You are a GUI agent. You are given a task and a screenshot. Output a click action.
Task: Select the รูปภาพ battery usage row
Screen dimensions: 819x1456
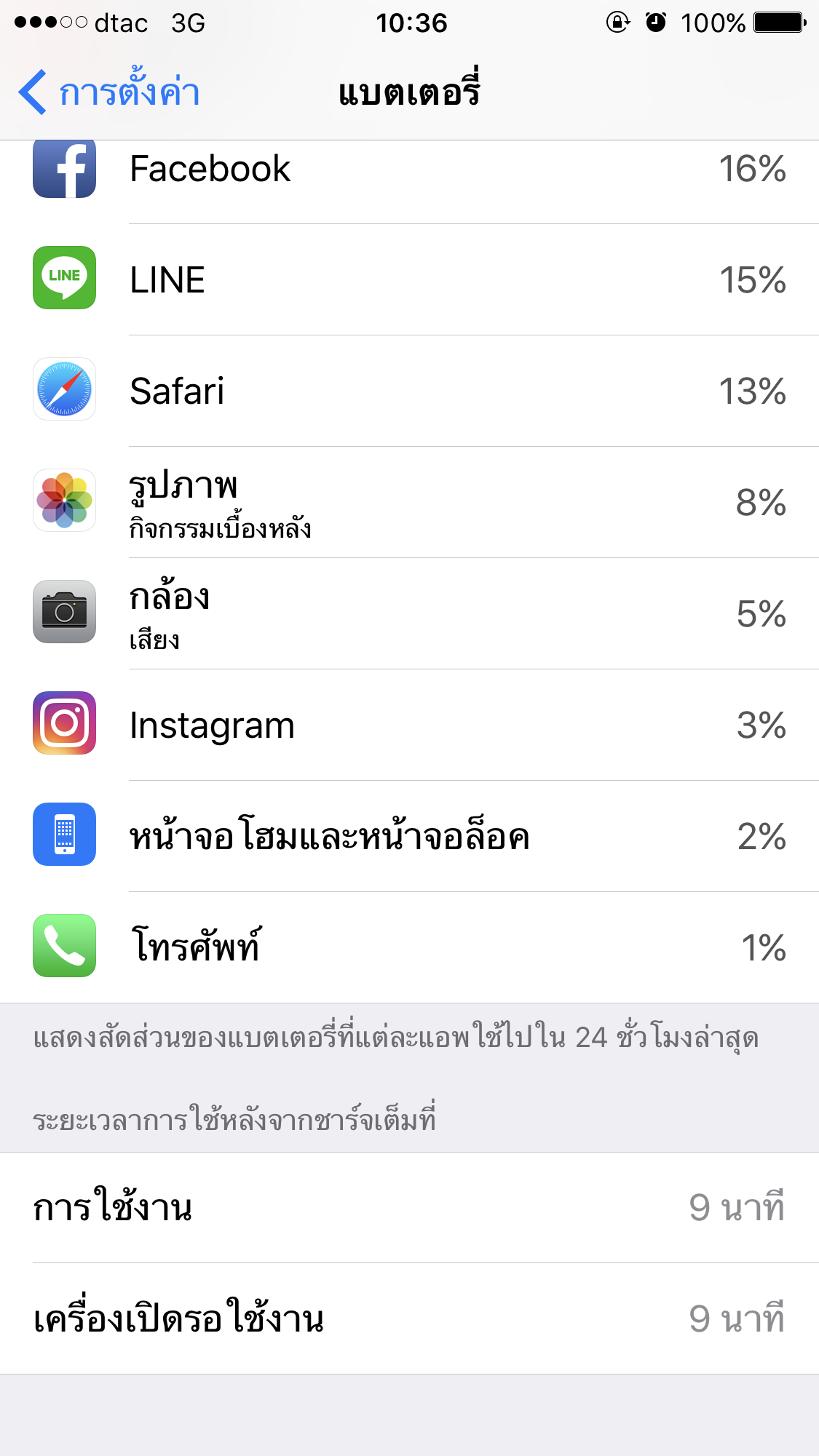click(x=409, y=503)
